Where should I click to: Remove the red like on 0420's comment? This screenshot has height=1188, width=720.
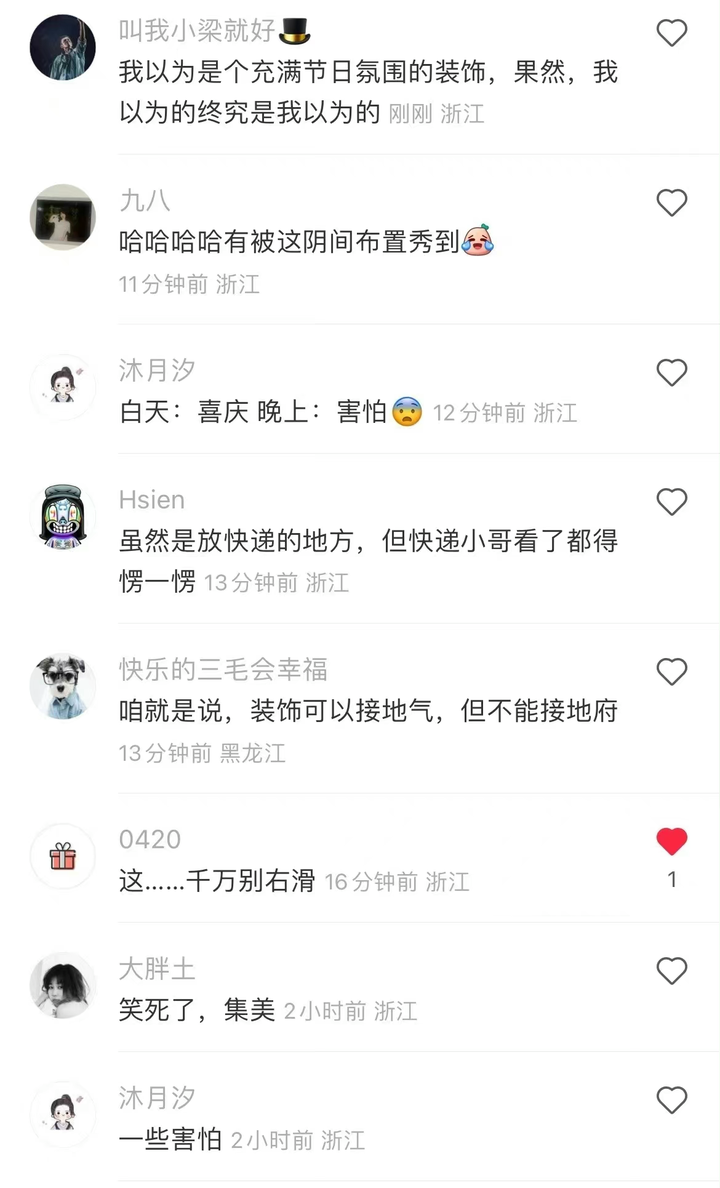671,842
